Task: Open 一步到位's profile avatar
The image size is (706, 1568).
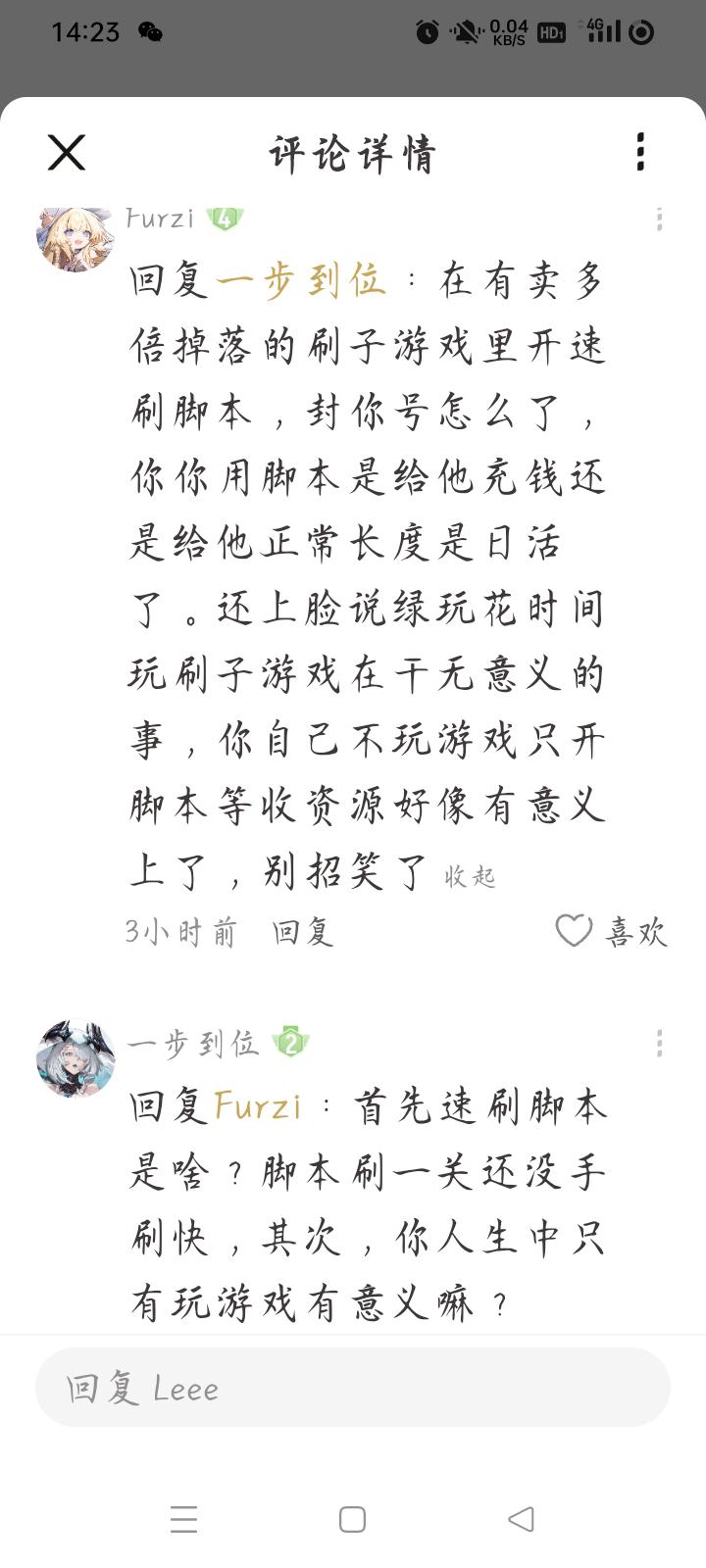Action: (75, 1058)
